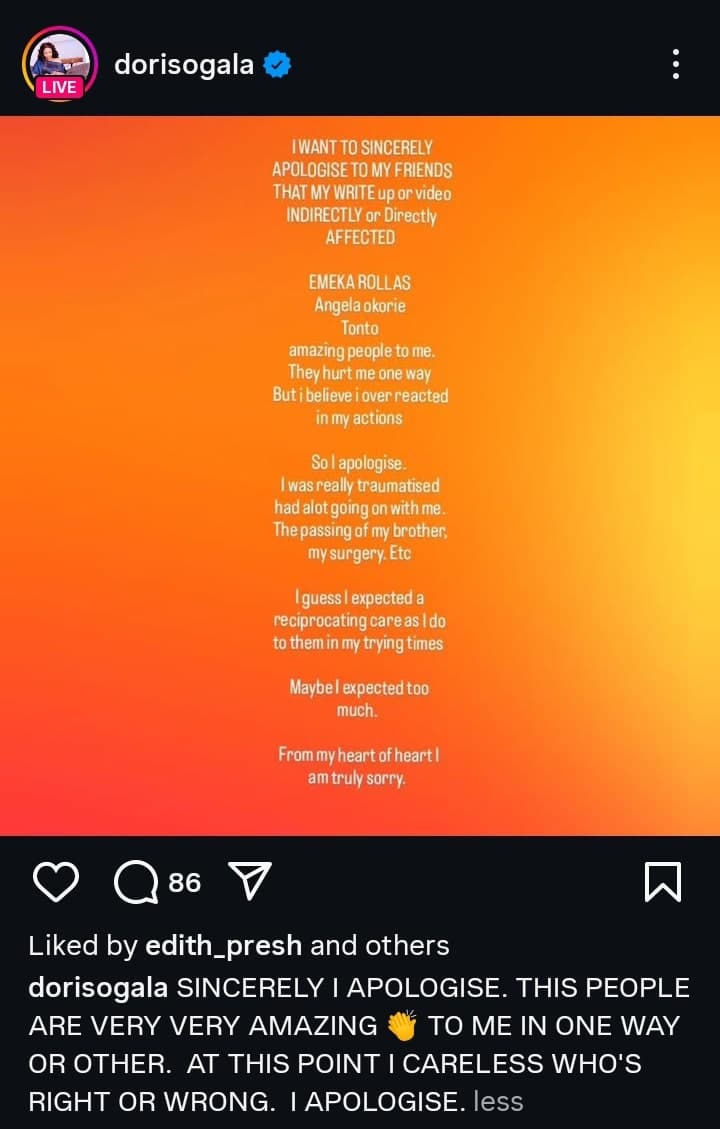Viewport: 720px width, 1129px height.
Task: Like this post with the heart
Action: coord(55,882)
